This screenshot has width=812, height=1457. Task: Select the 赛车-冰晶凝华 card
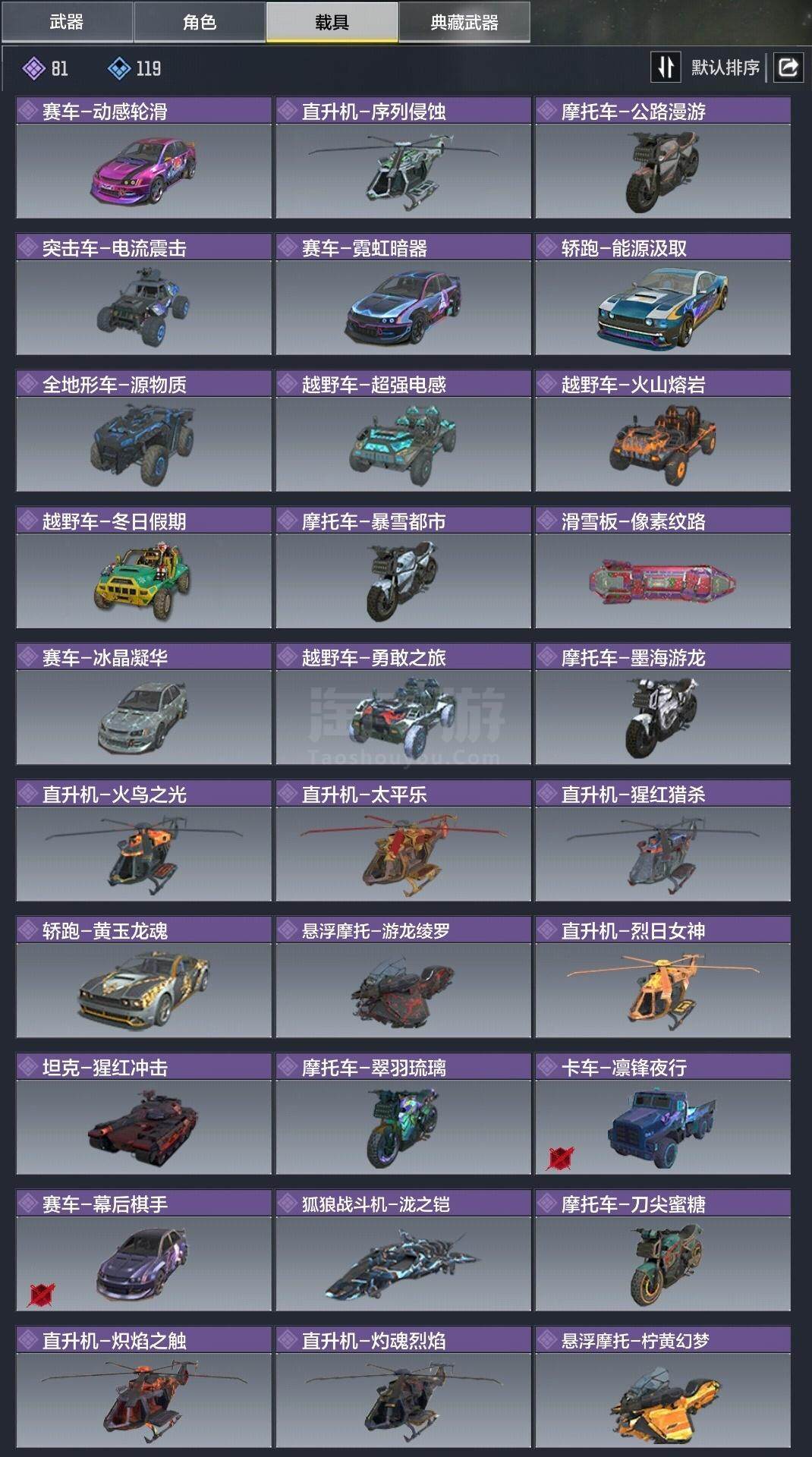click(143, 704)
